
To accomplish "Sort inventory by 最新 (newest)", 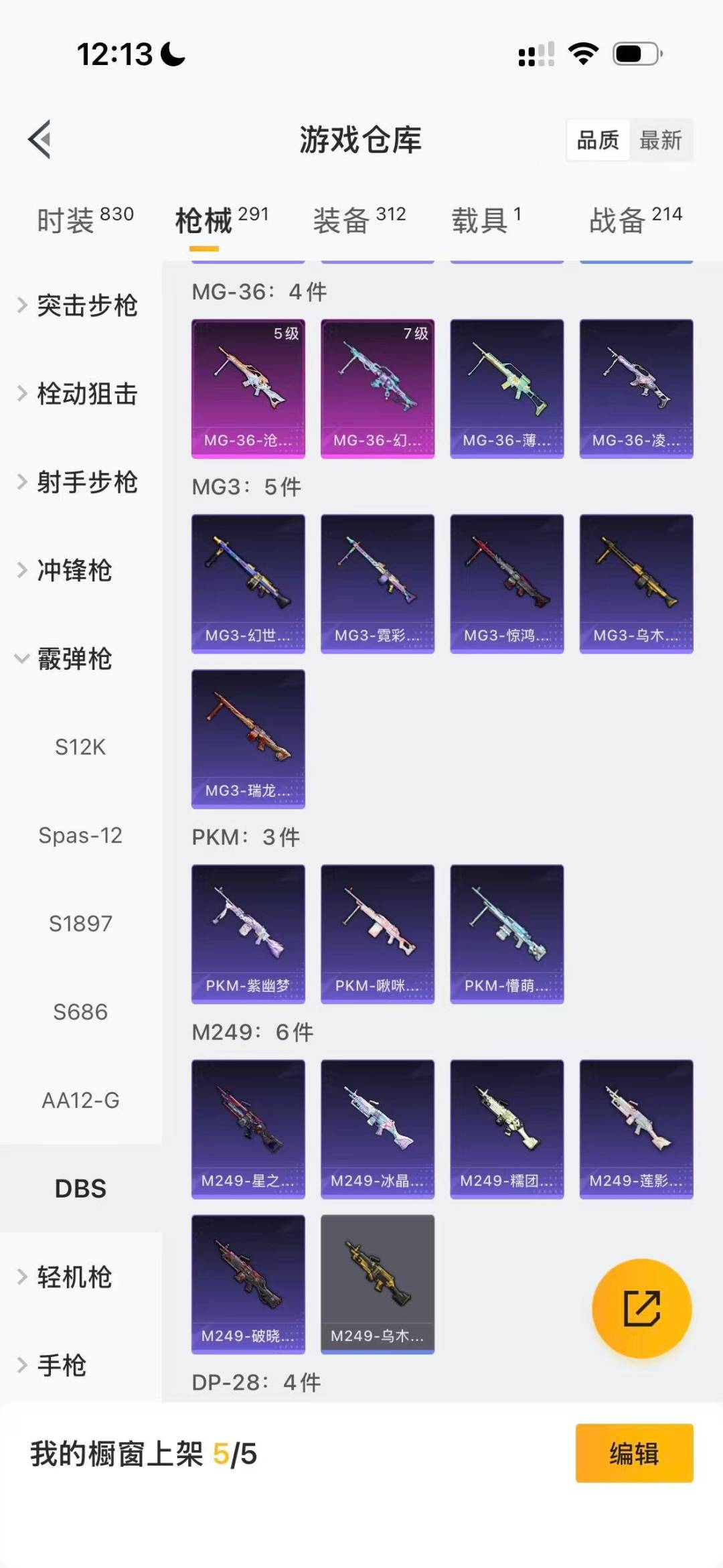I will coord(661,140).
